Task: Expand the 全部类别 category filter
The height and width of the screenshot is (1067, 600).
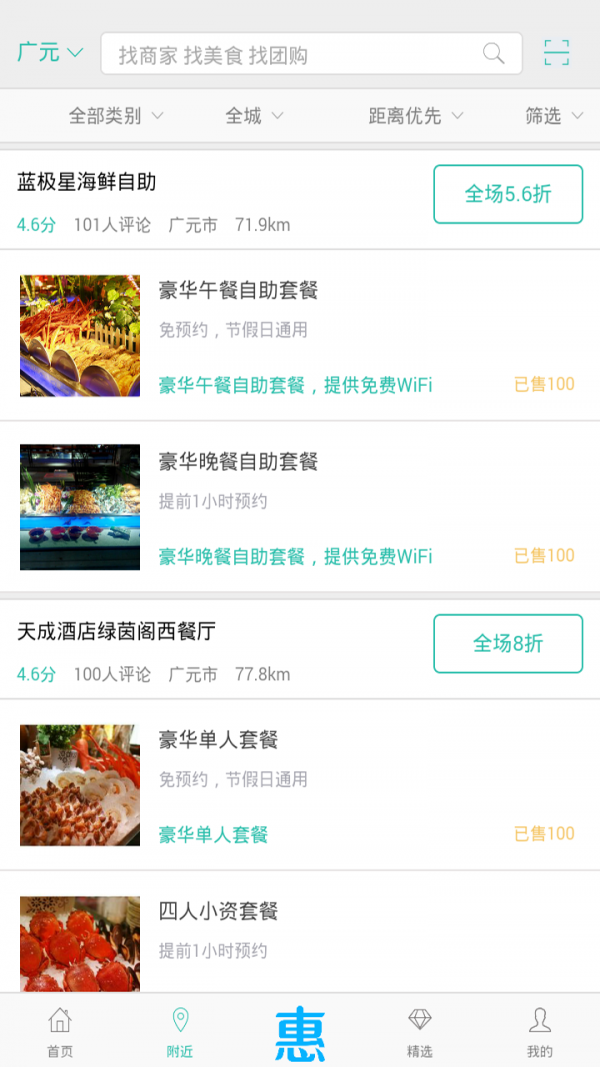Action: tap(115, 116)
